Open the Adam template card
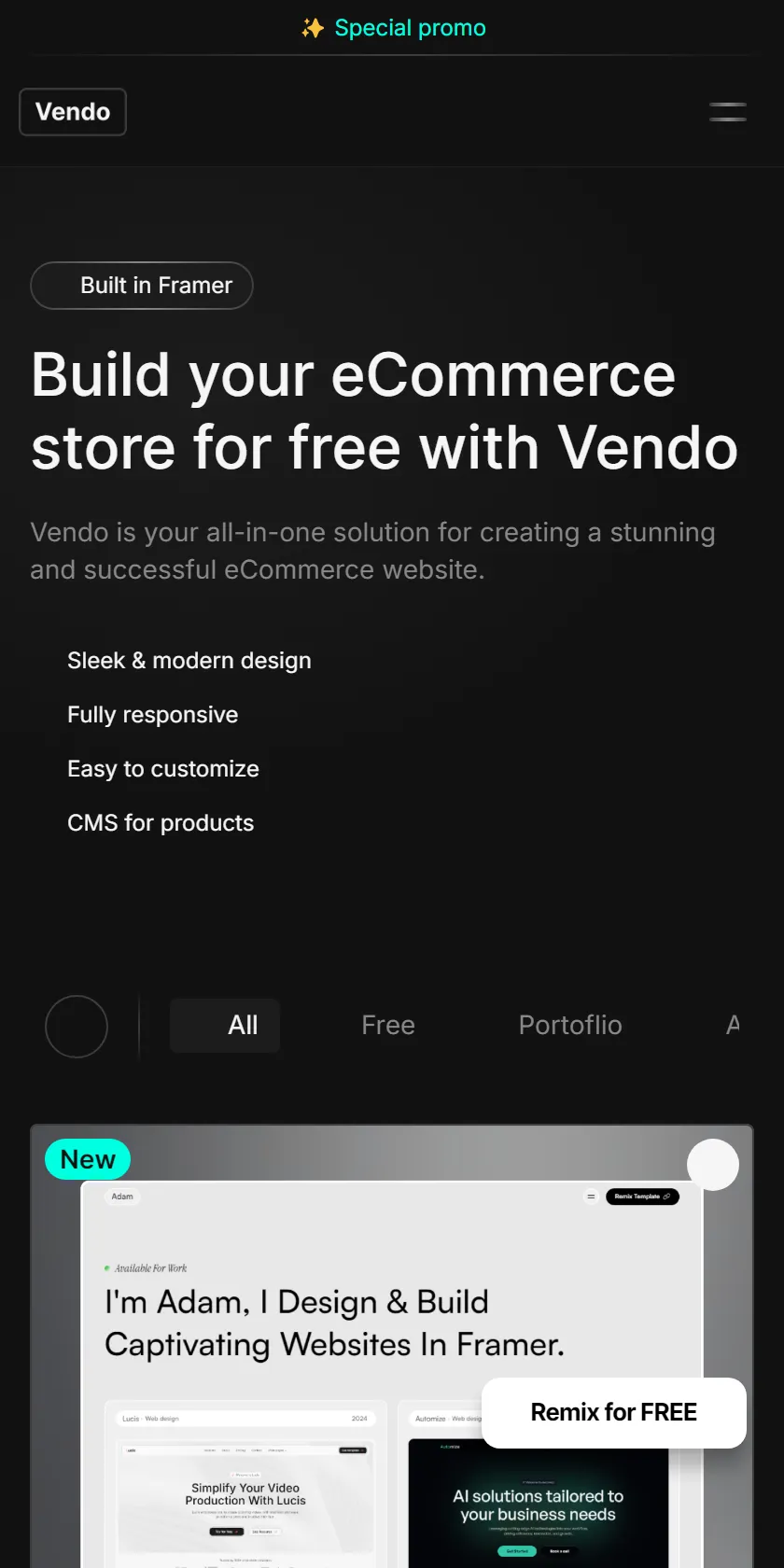Viewport: 784px width, 1568px height. click(392, 1346)
